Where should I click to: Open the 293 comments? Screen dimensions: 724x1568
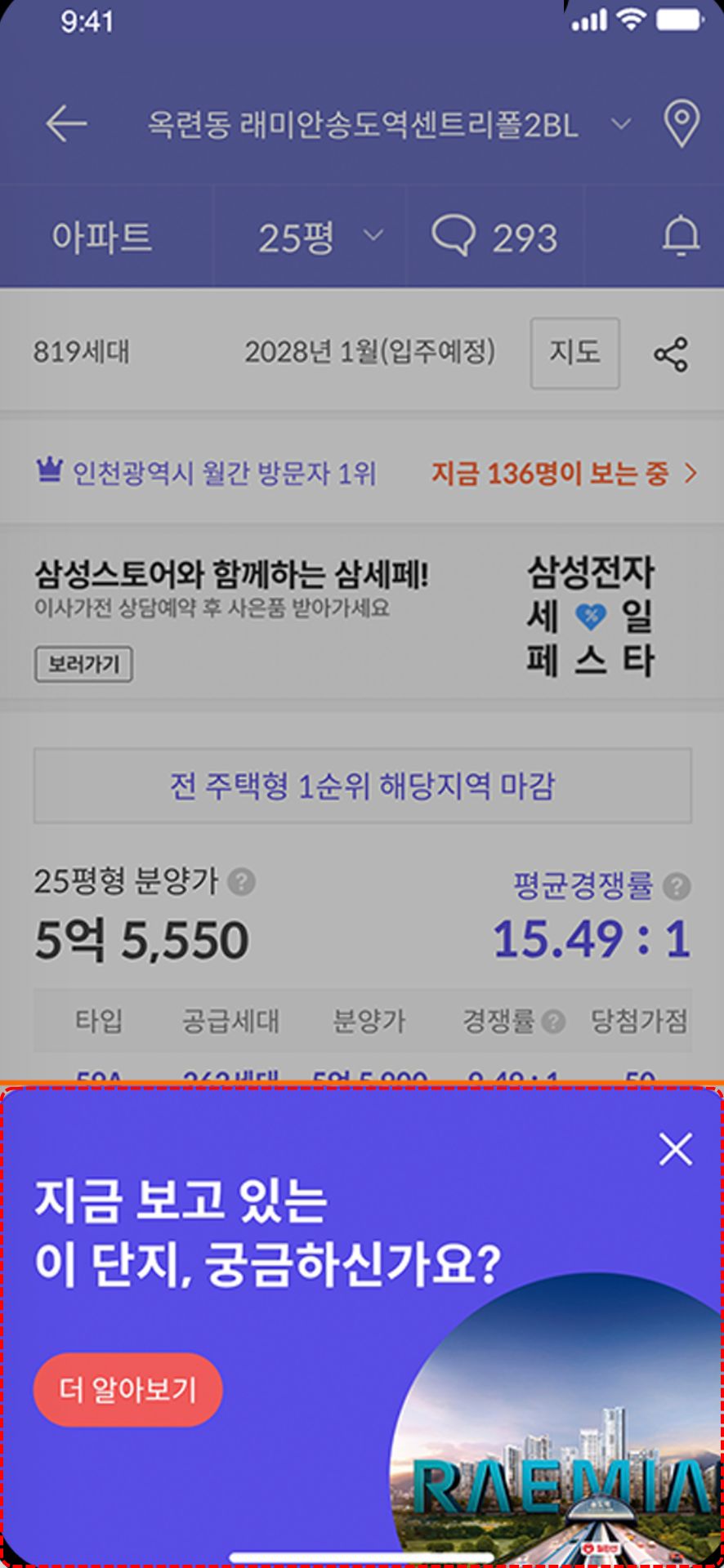pos(495,238)
